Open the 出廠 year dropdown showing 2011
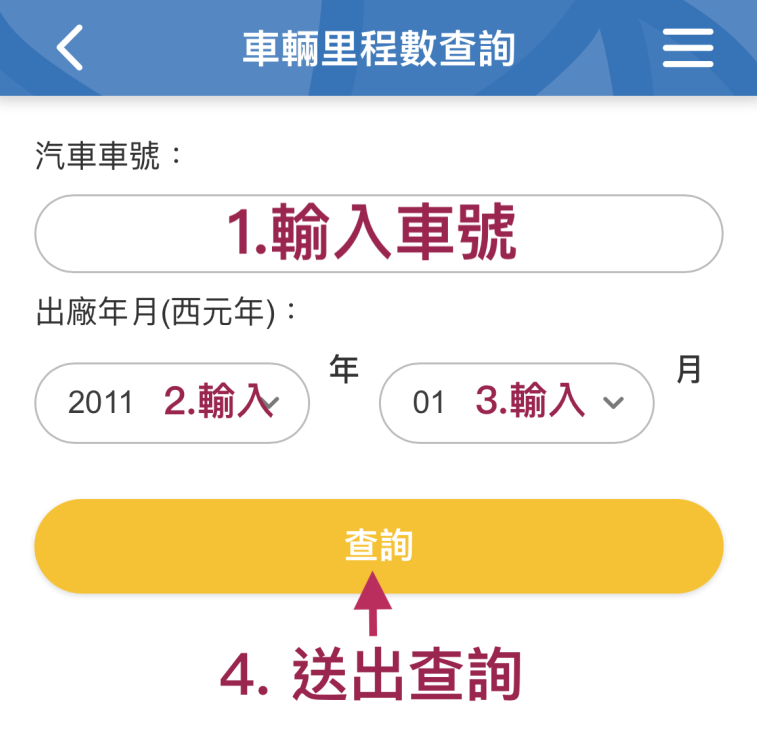 click(172, 403)
